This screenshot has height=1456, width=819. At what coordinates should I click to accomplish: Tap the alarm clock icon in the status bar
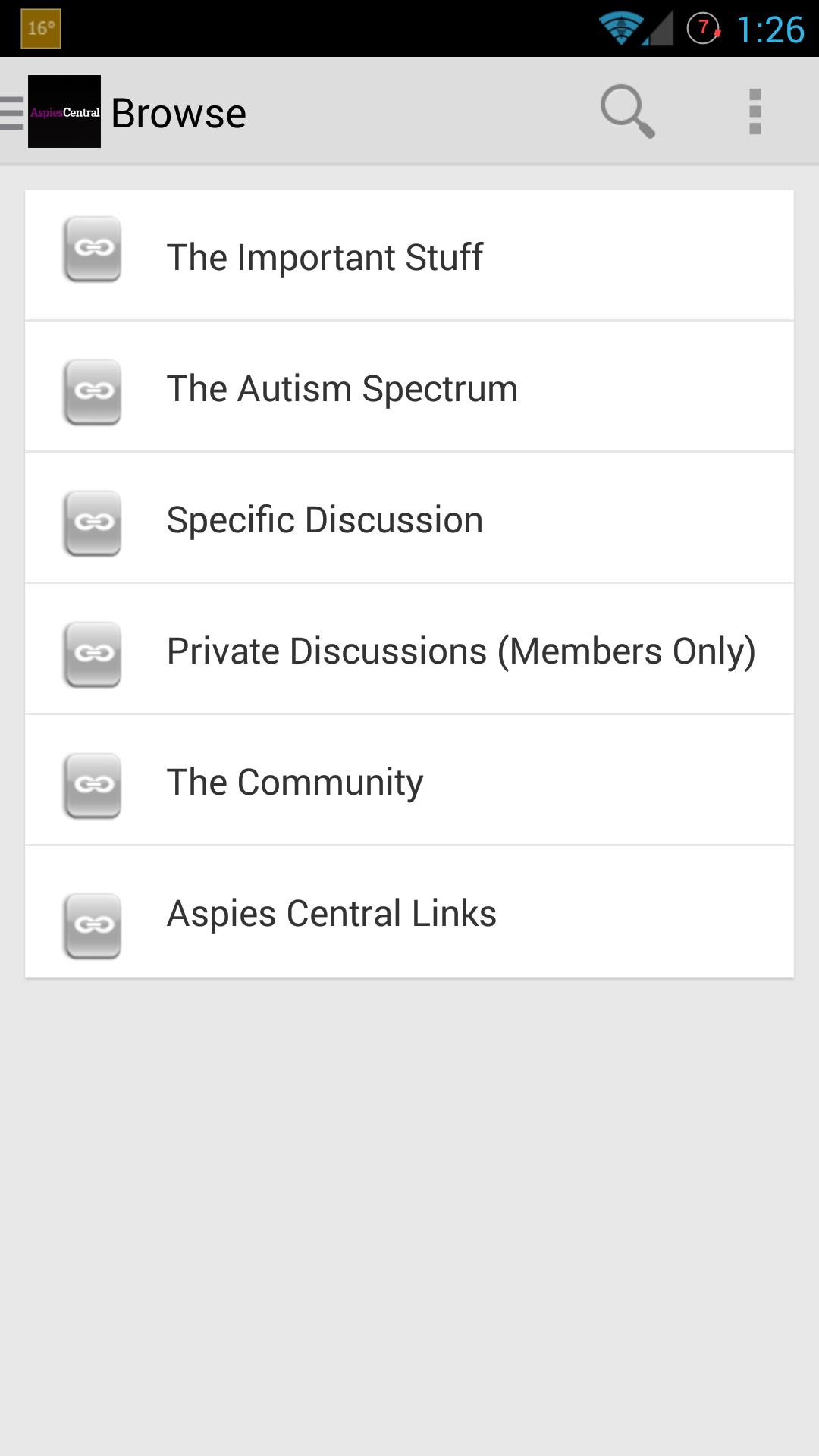(x=704, y=29)
